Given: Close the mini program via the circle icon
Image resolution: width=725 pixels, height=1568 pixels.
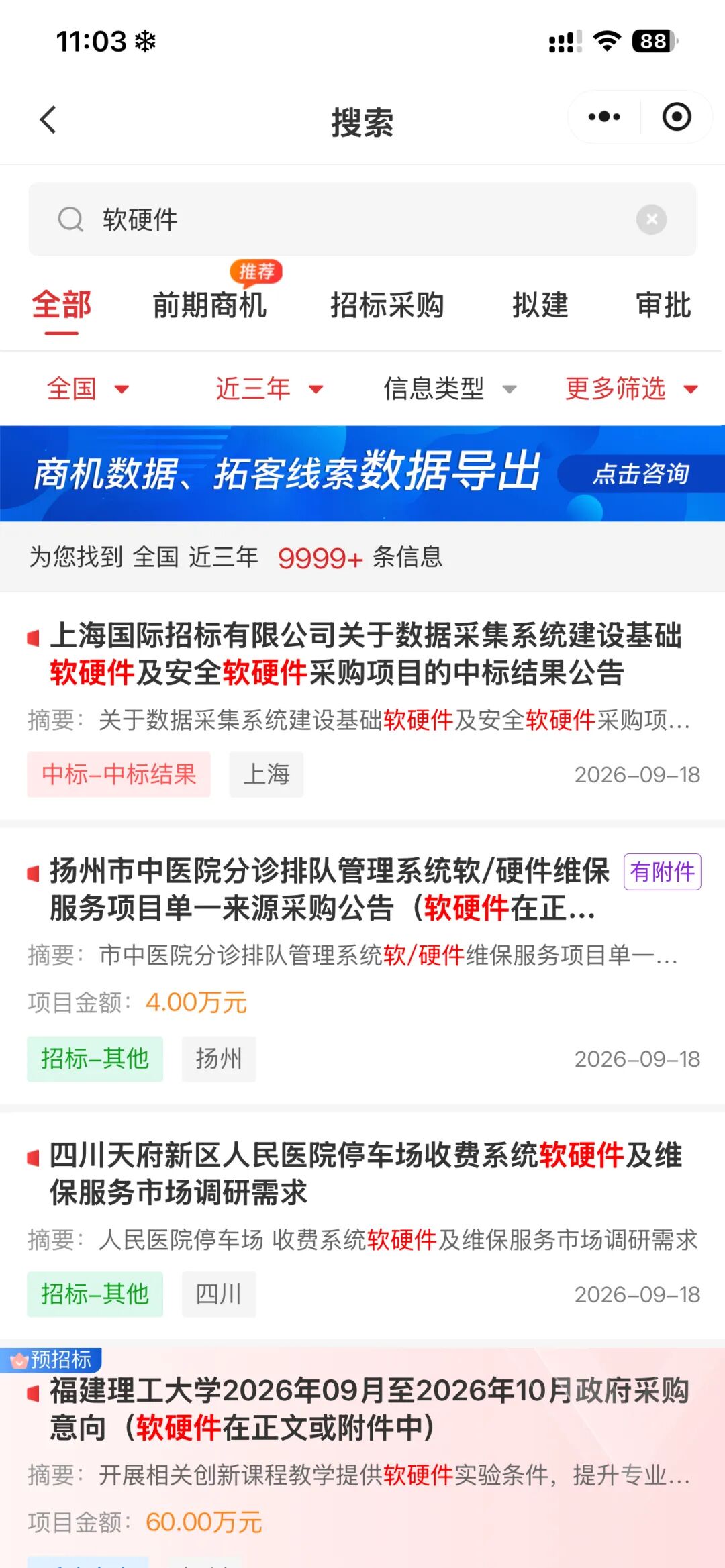Looking at the screenshot, I should (x=677, y=117).
